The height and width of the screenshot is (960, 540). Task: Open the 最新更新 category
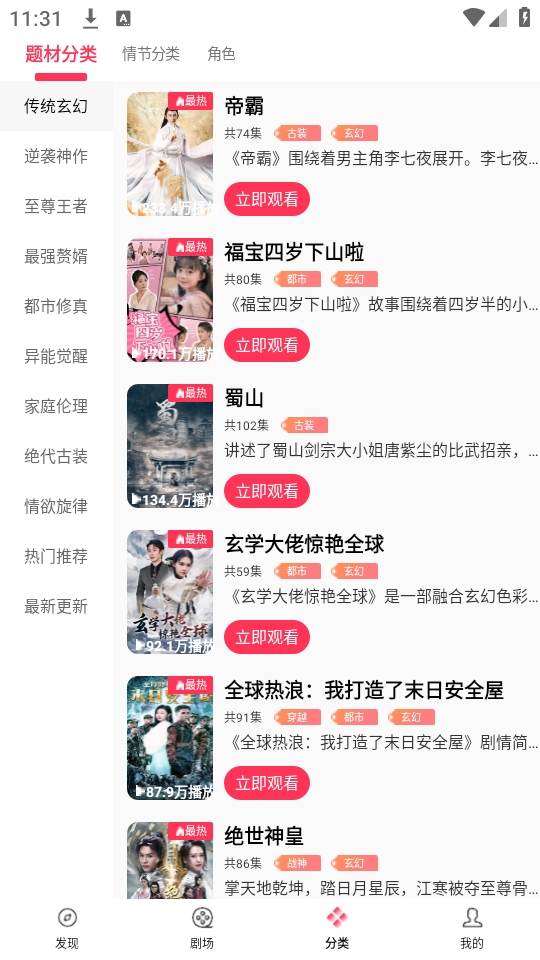(56, 607)
